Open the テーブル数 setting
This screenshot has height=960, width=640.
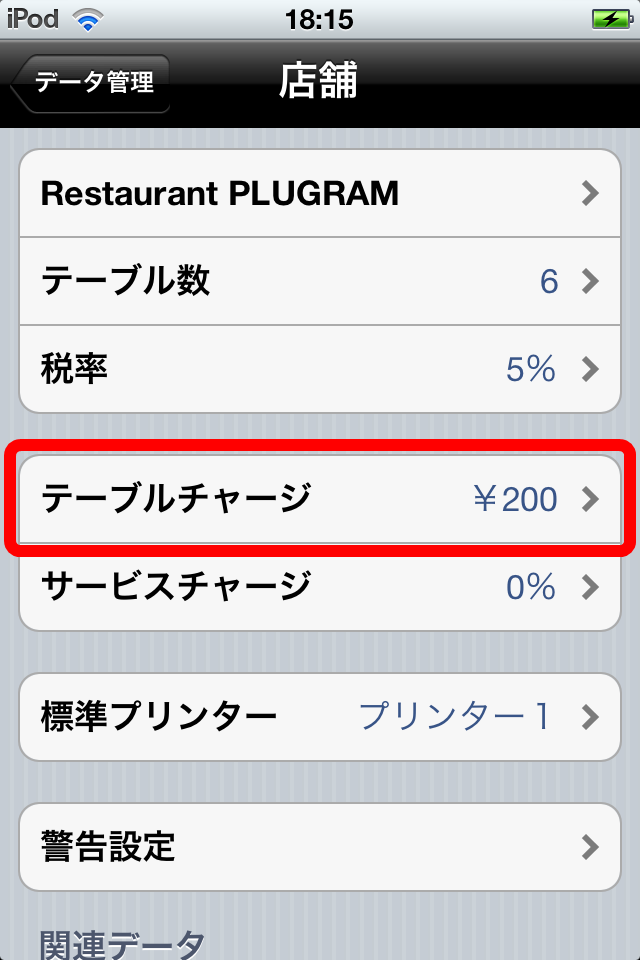click(x=320, y=281)
